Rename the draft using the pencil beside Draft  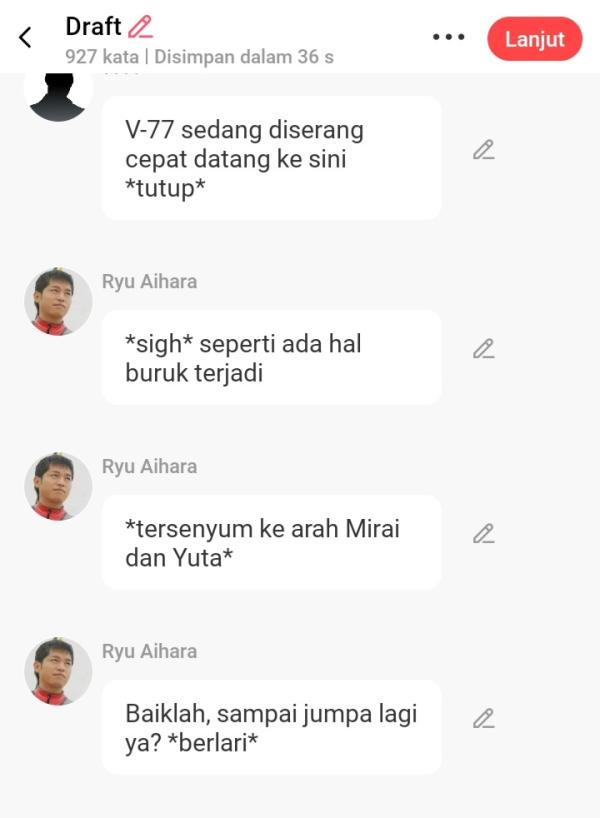[141, 27]
